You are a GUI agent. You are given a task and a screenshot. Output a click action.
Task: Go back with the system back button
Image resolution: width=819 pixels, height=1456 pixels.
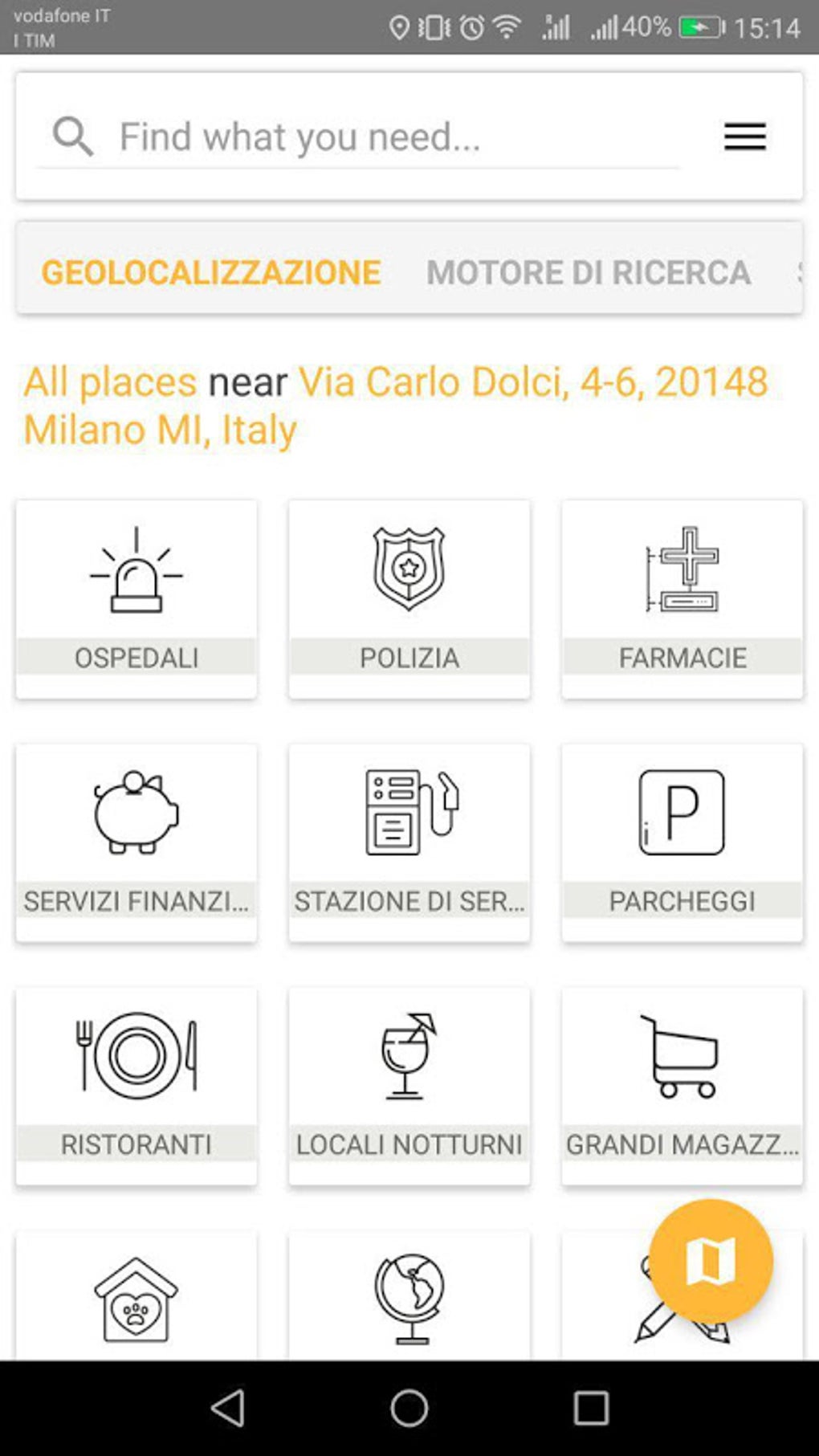click(228, 1408)
